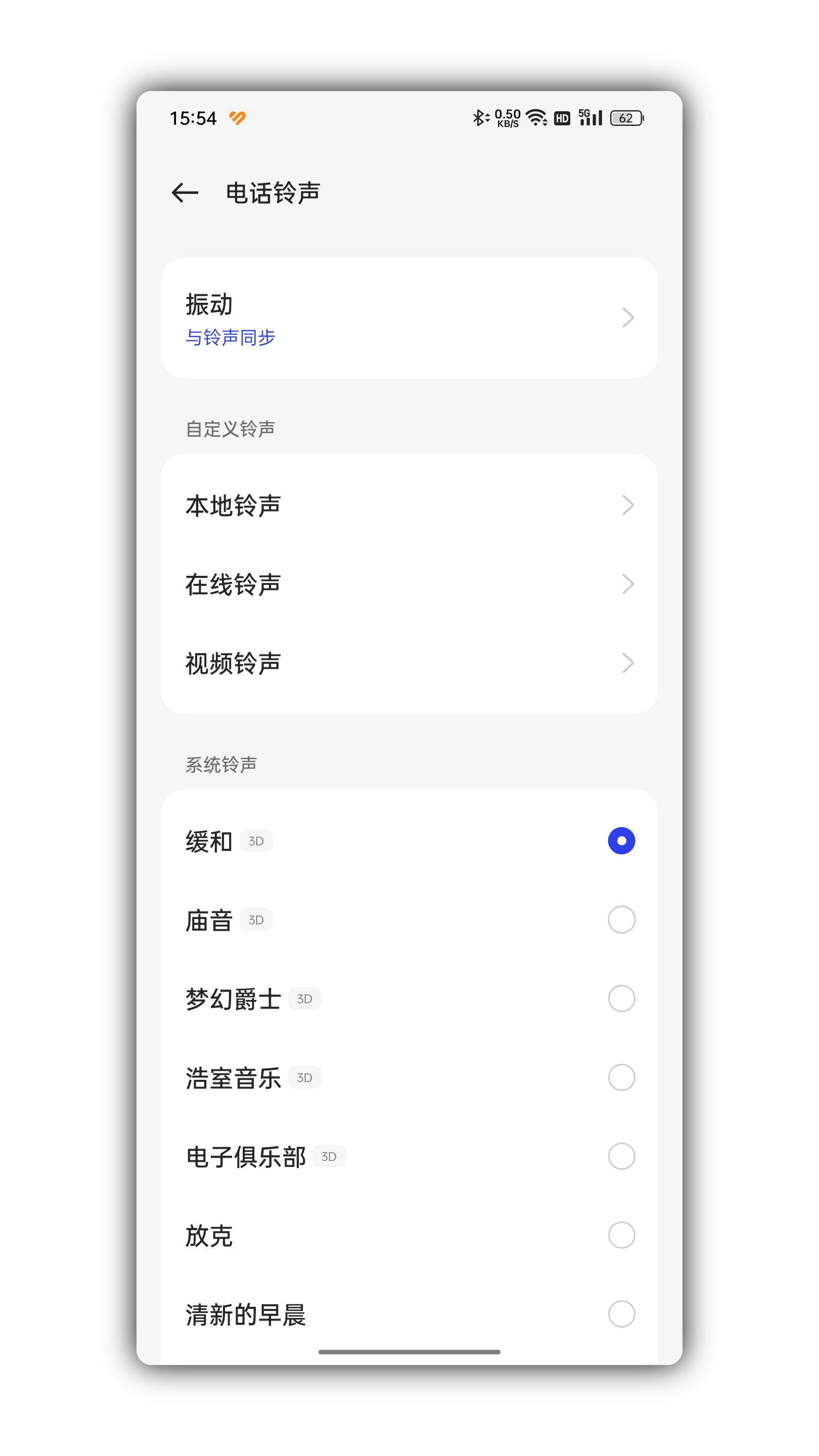Set 清新的早晨 as ringtone
The height and width of the screenshot is (1456, 819).
click(409, 1314)
